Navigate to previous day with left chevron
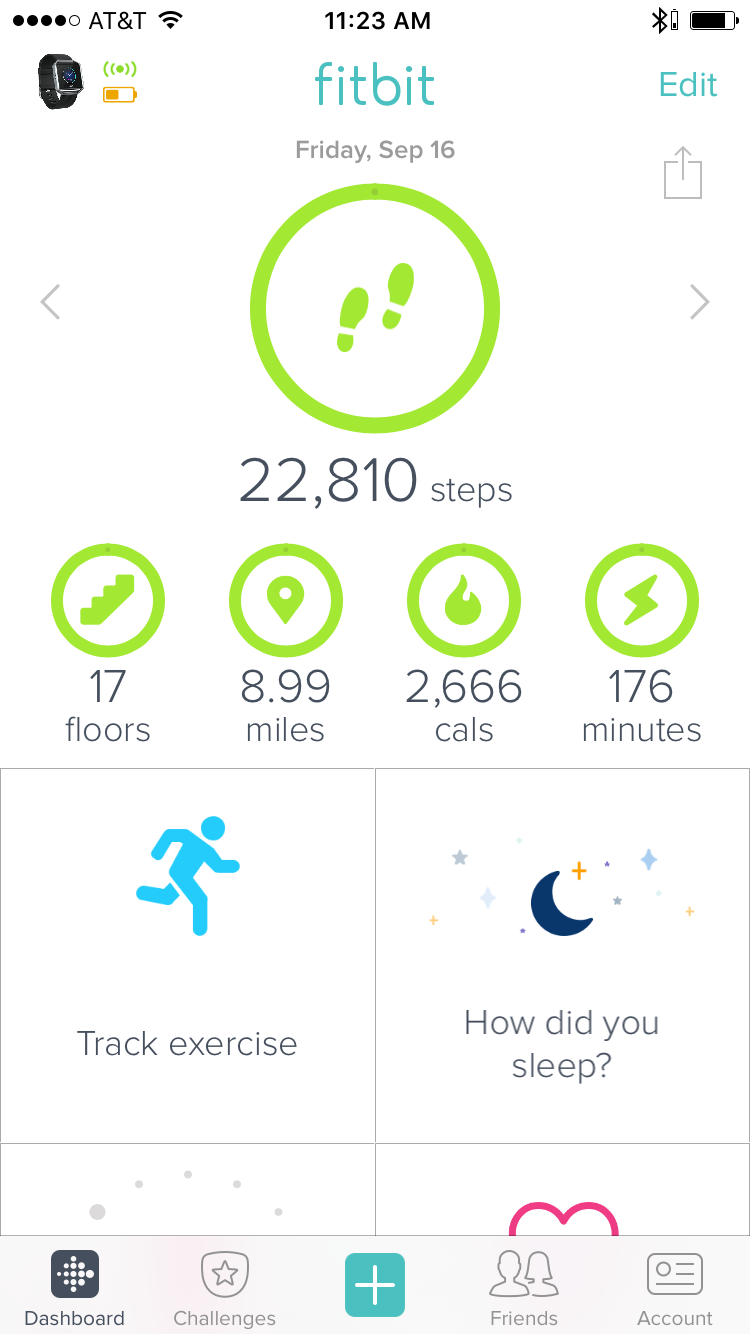This screenshot has width=750, height=1334. [50, 301]
